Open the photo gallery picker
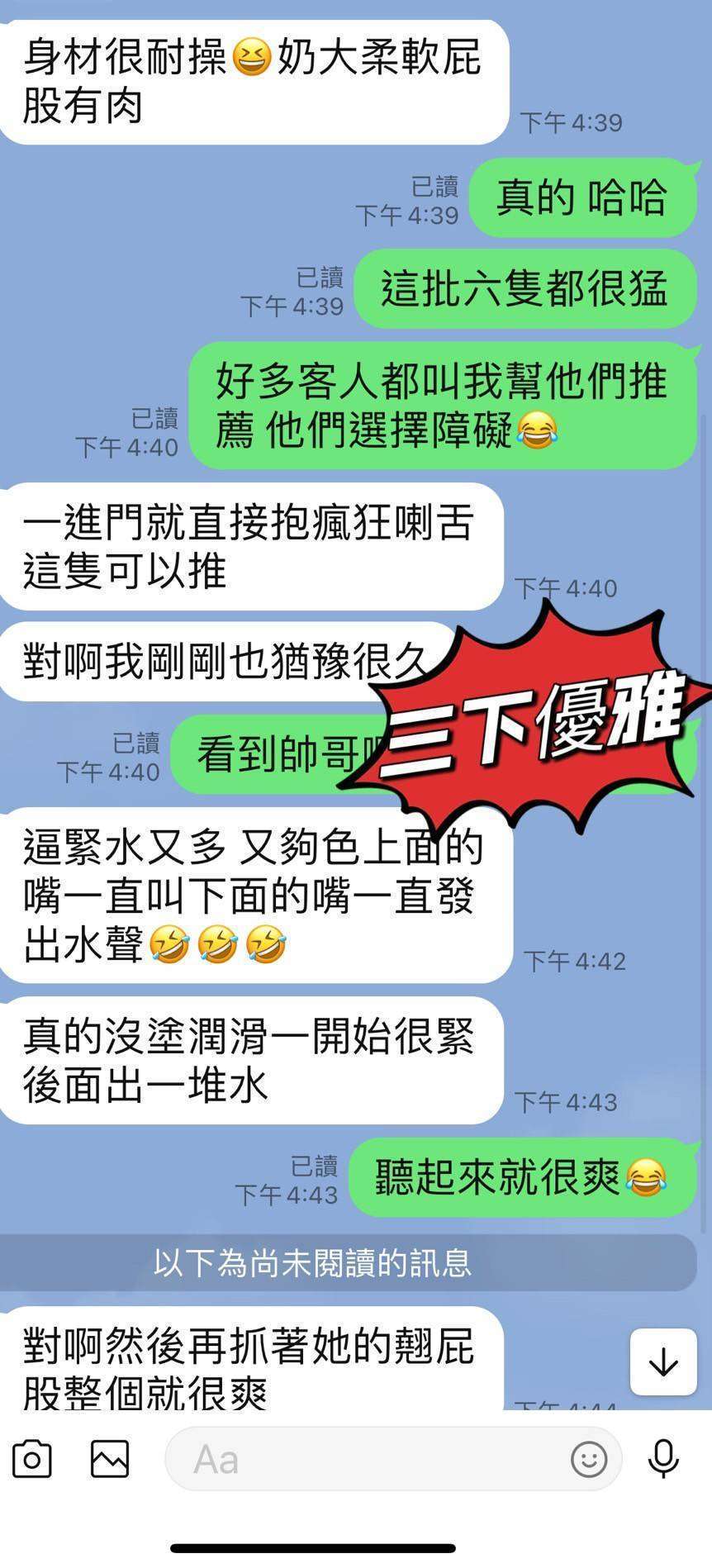712x1568 pixels. (110, 1459)
